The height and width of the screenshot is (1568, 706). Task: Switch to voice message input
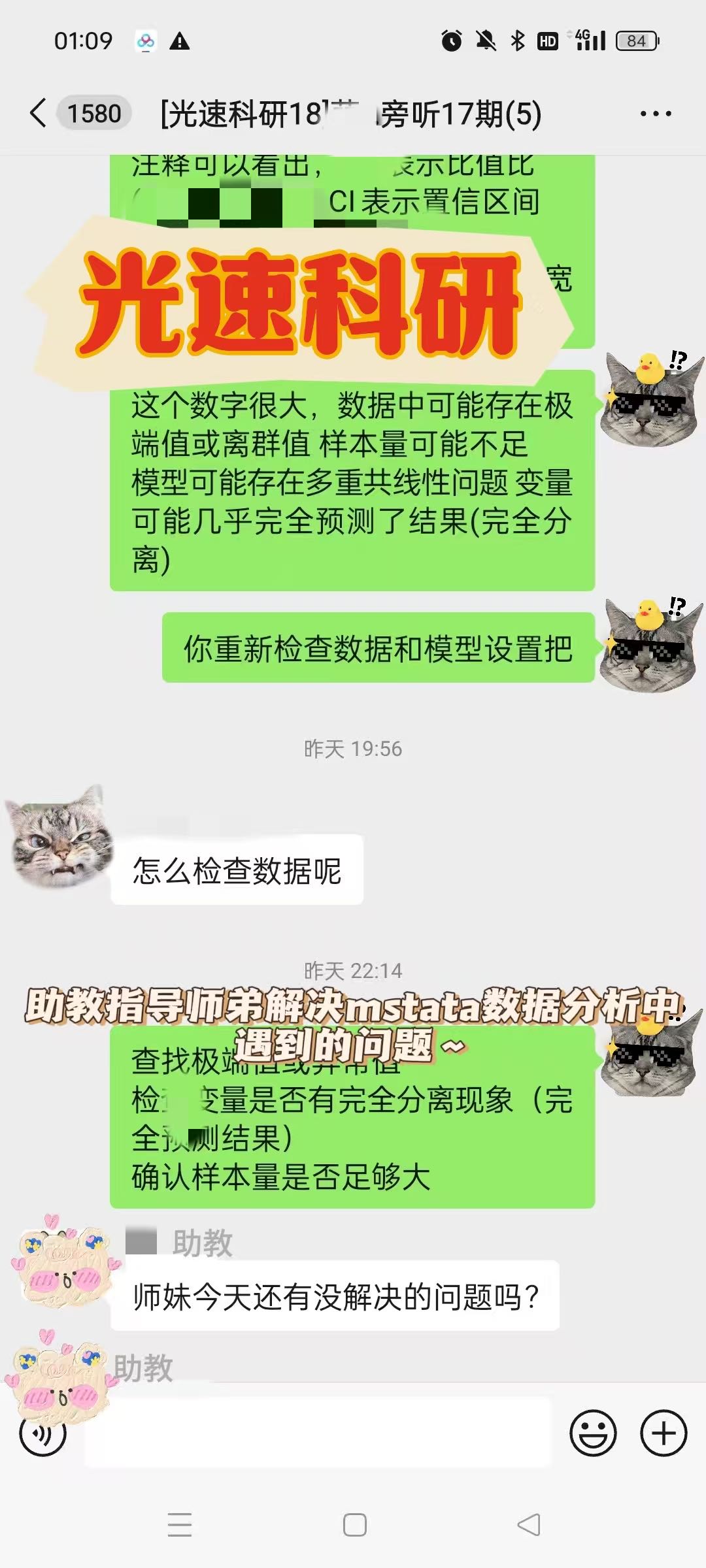[x=42, y=1433]
